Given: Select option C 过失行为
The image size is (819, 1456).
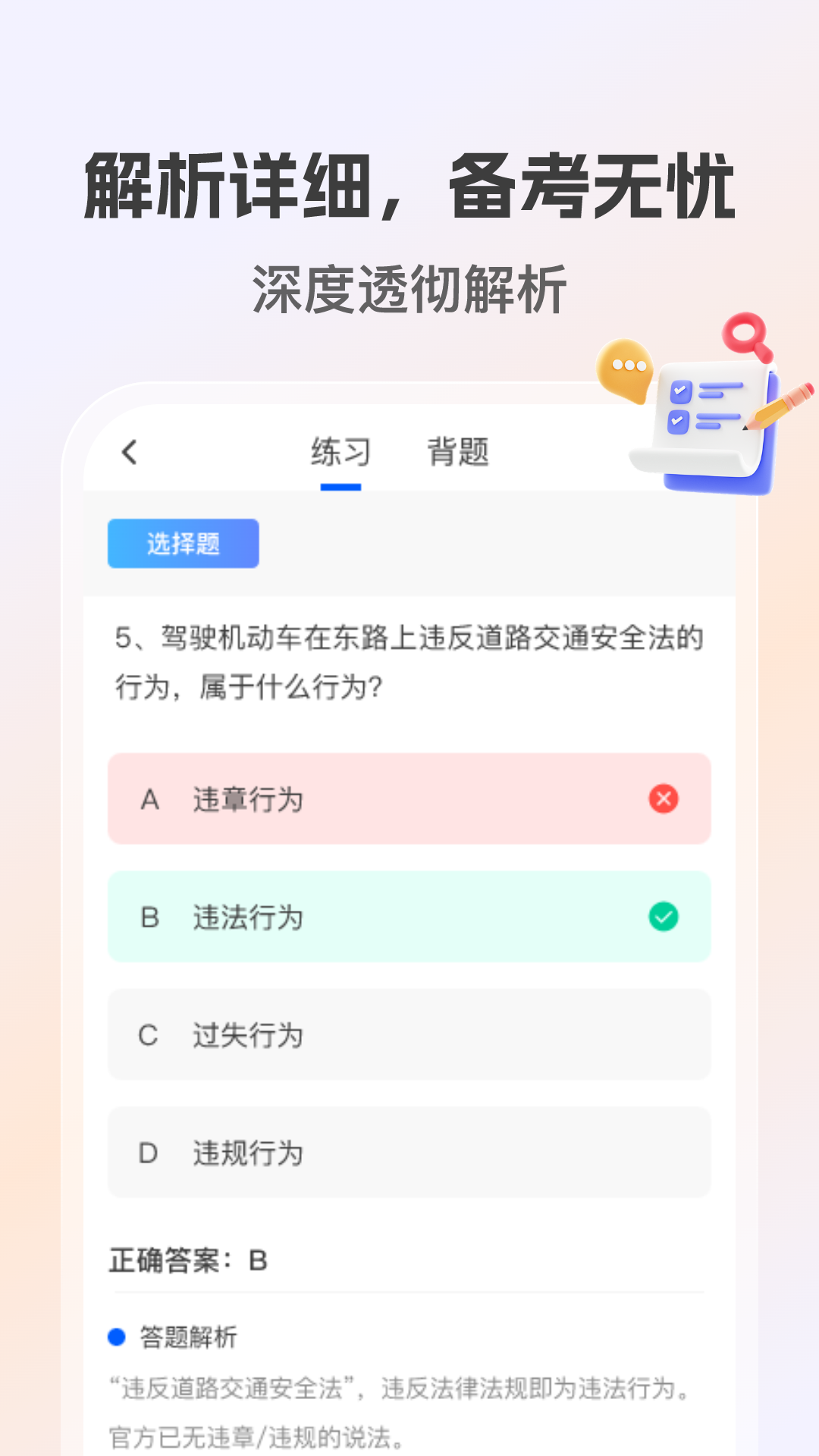Looking at the screenshot, I should [409, 1034].
